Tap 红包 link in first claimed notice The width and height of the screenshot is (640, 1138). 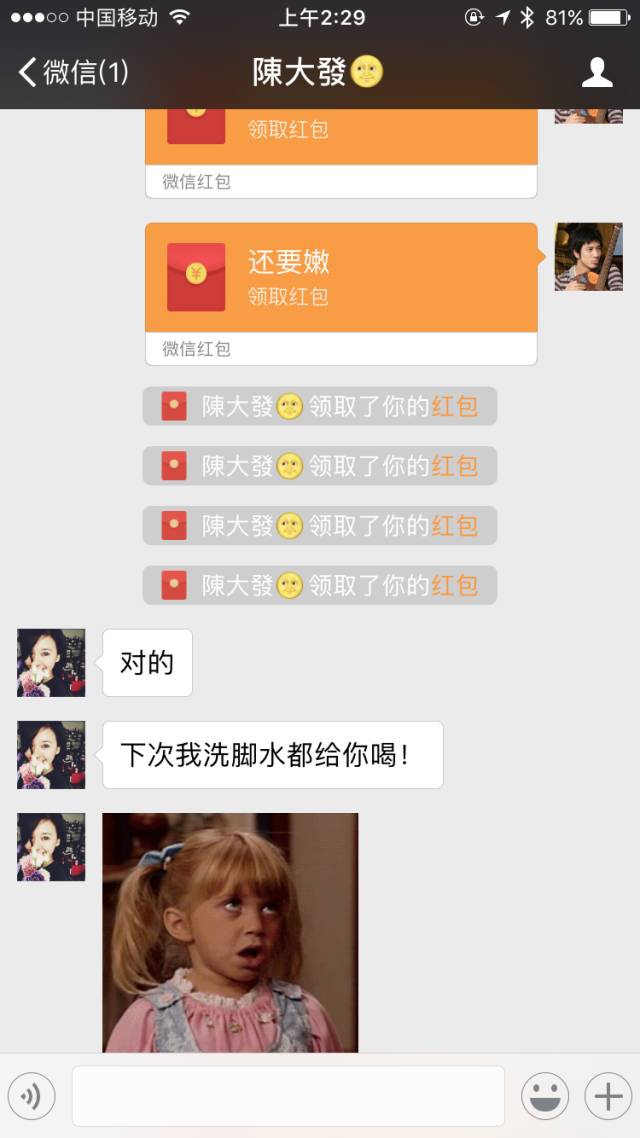click(455, 406)
